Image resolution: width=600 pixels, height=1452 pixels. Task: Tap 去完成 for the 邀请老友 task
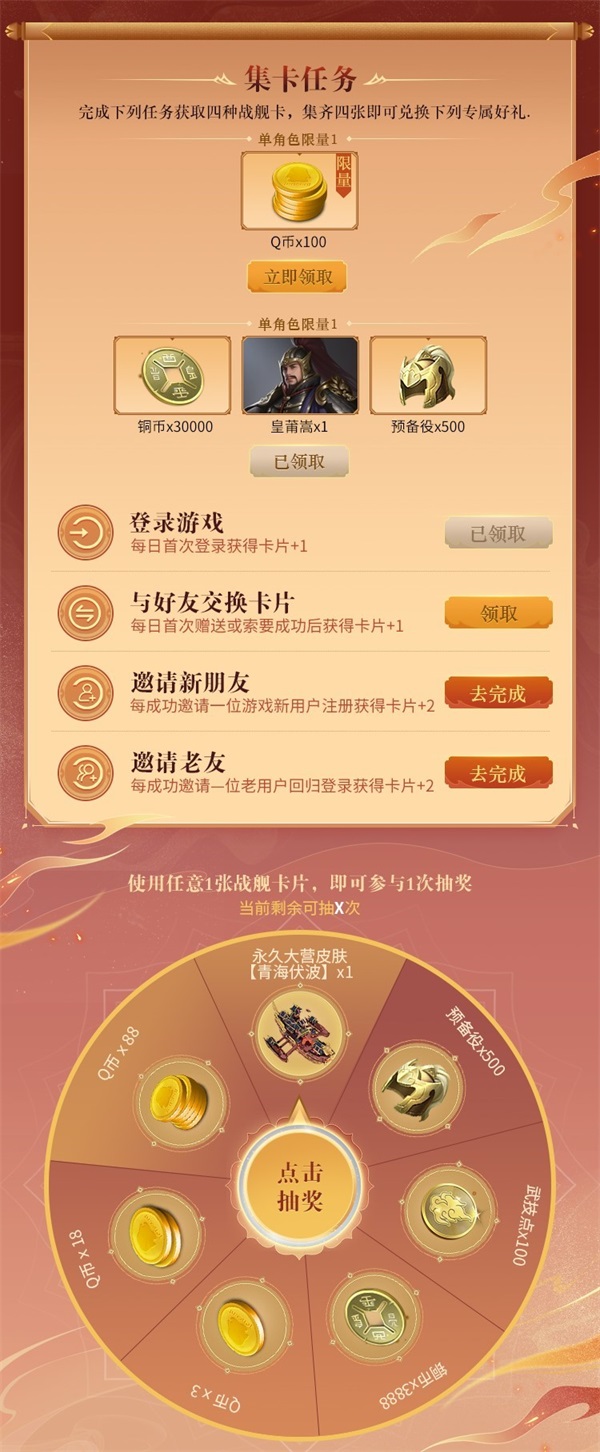pos(498,773)
